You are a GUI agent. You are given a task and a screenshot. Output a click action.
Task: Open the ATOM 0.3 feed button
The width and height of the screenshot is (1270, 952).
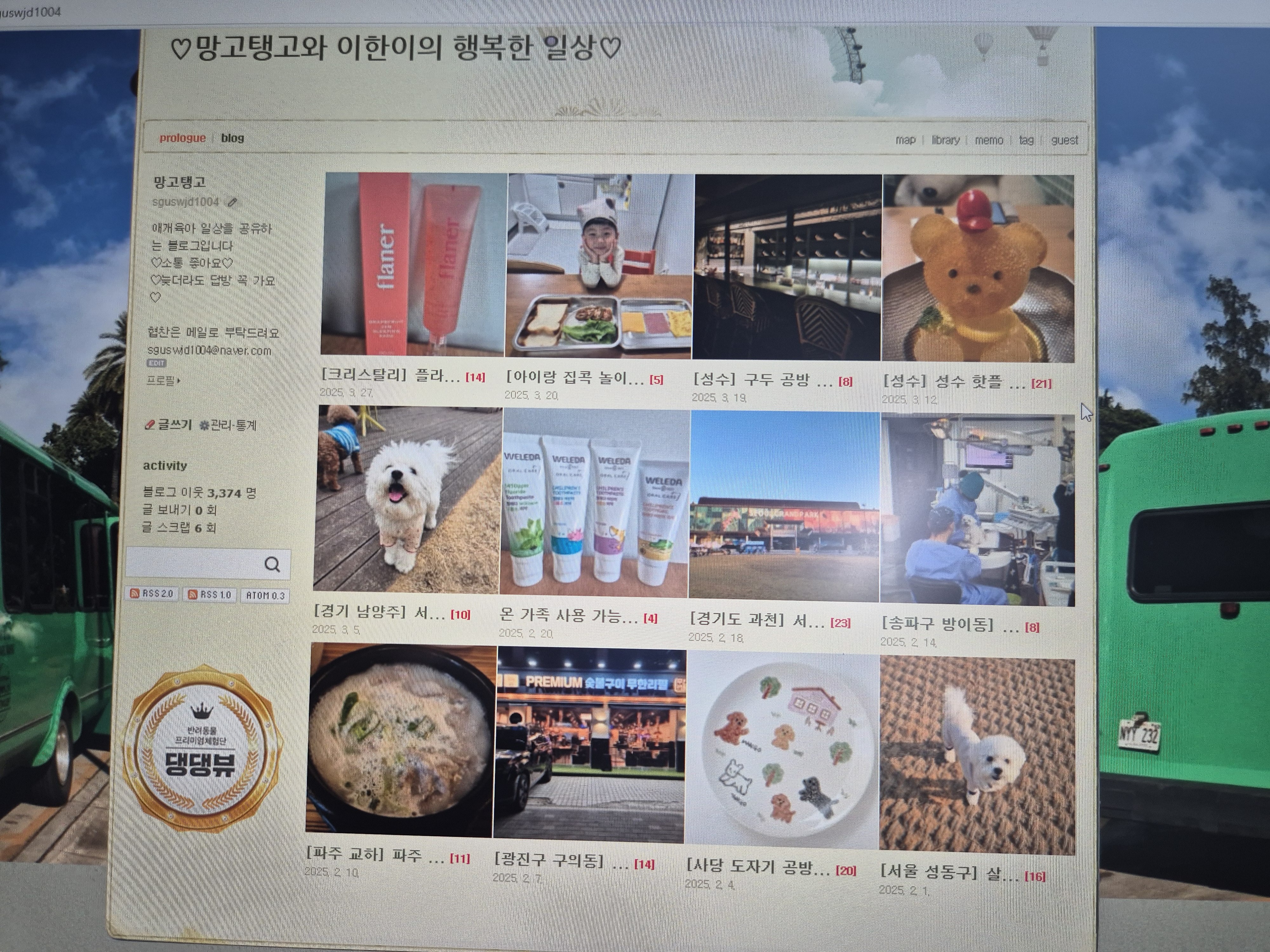[x=265, y=596]
